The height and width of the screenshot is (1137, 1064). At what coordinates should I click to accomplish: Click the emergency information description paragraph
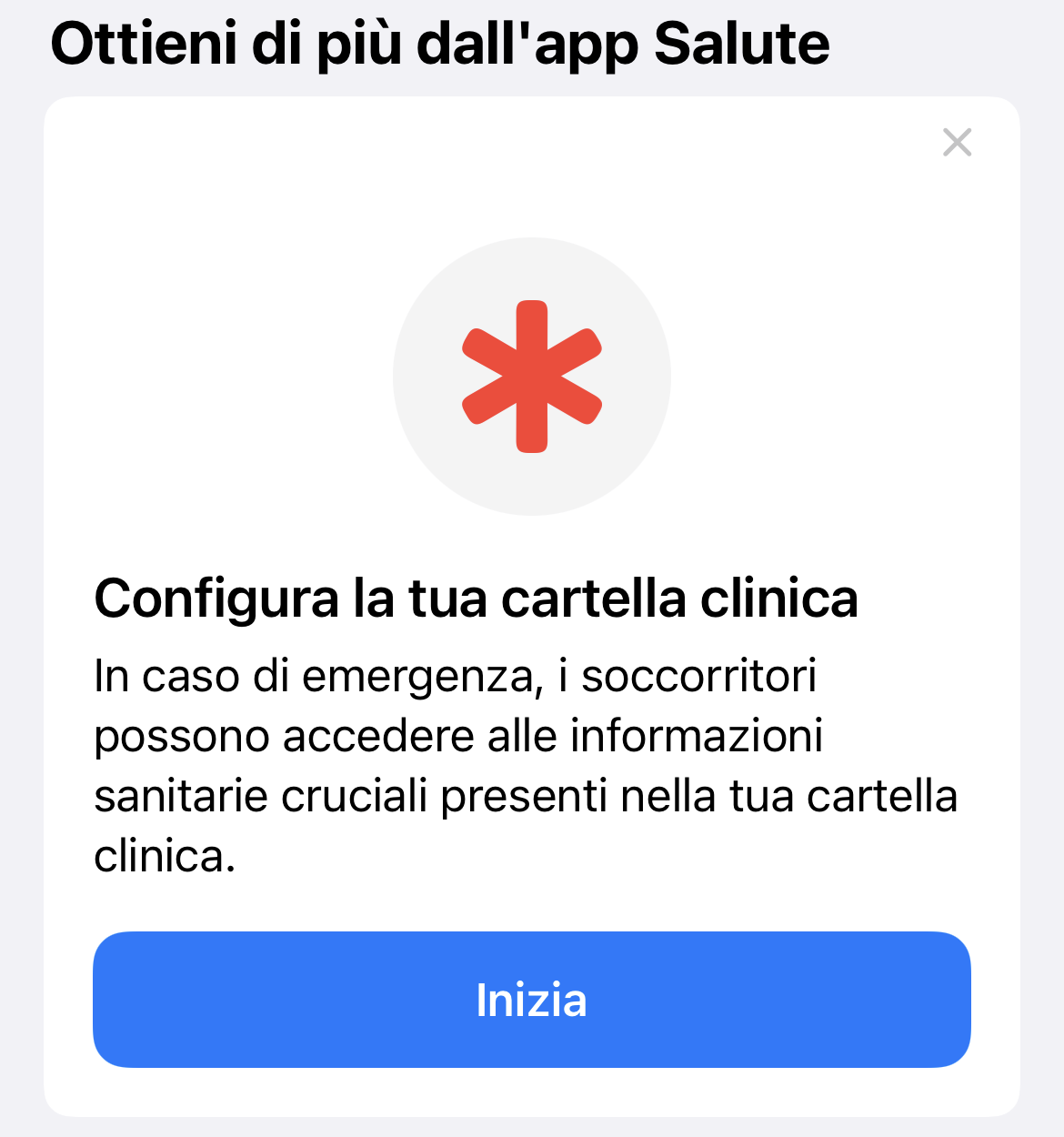527,764
